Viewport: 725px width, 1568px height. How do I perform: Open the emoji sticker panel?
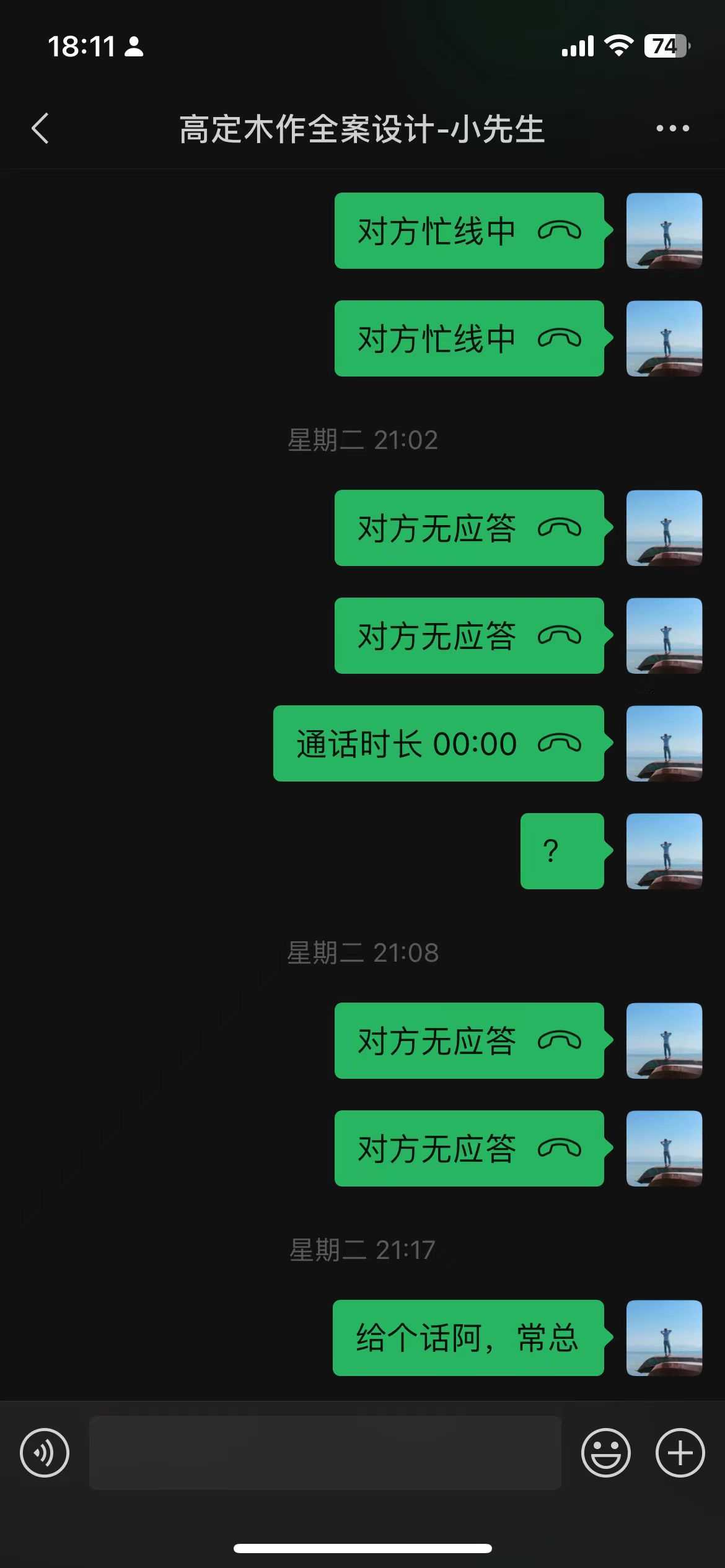[605, 1453]
